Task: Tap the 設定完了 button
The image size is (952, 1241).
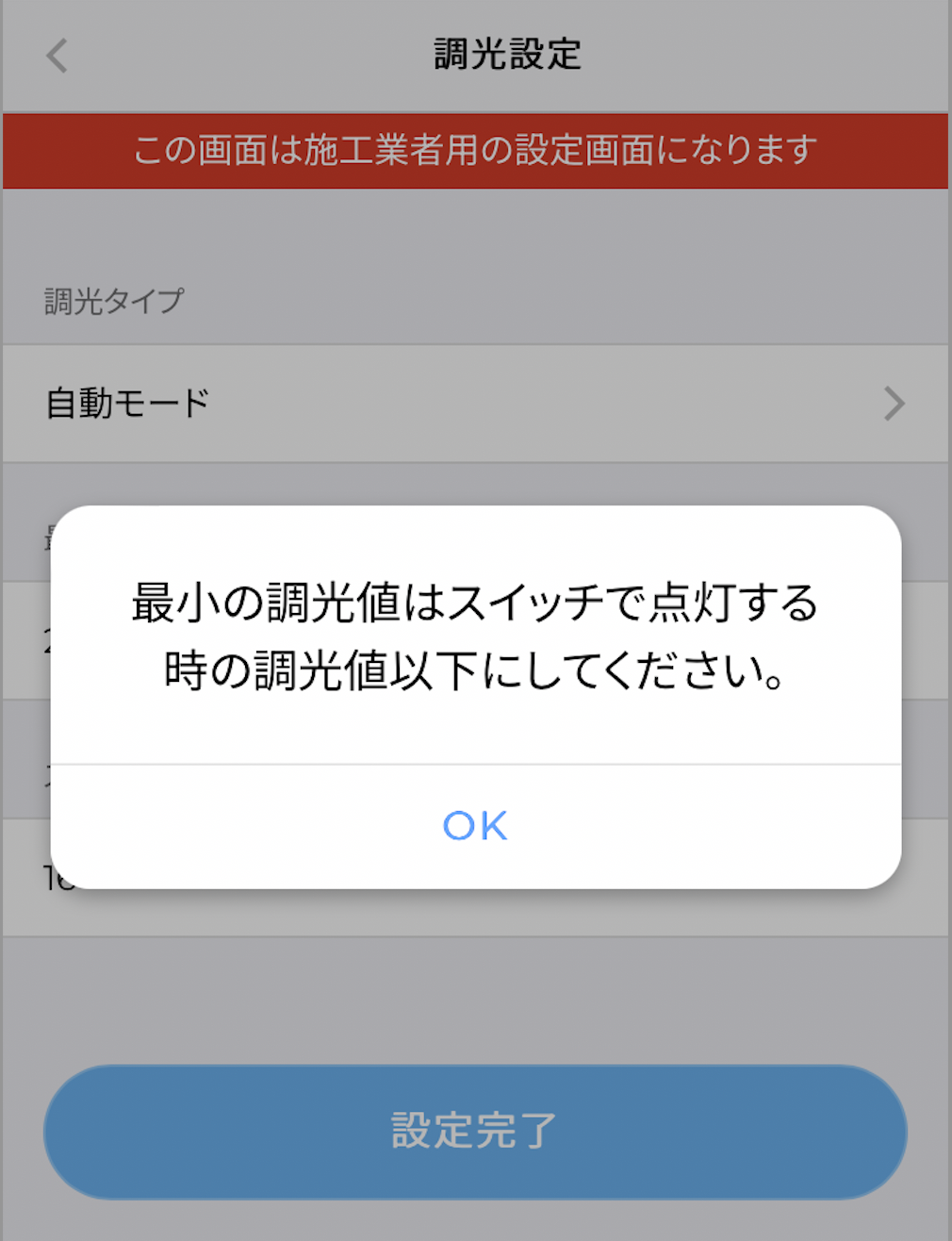Action: click(x=475, y=1132)
